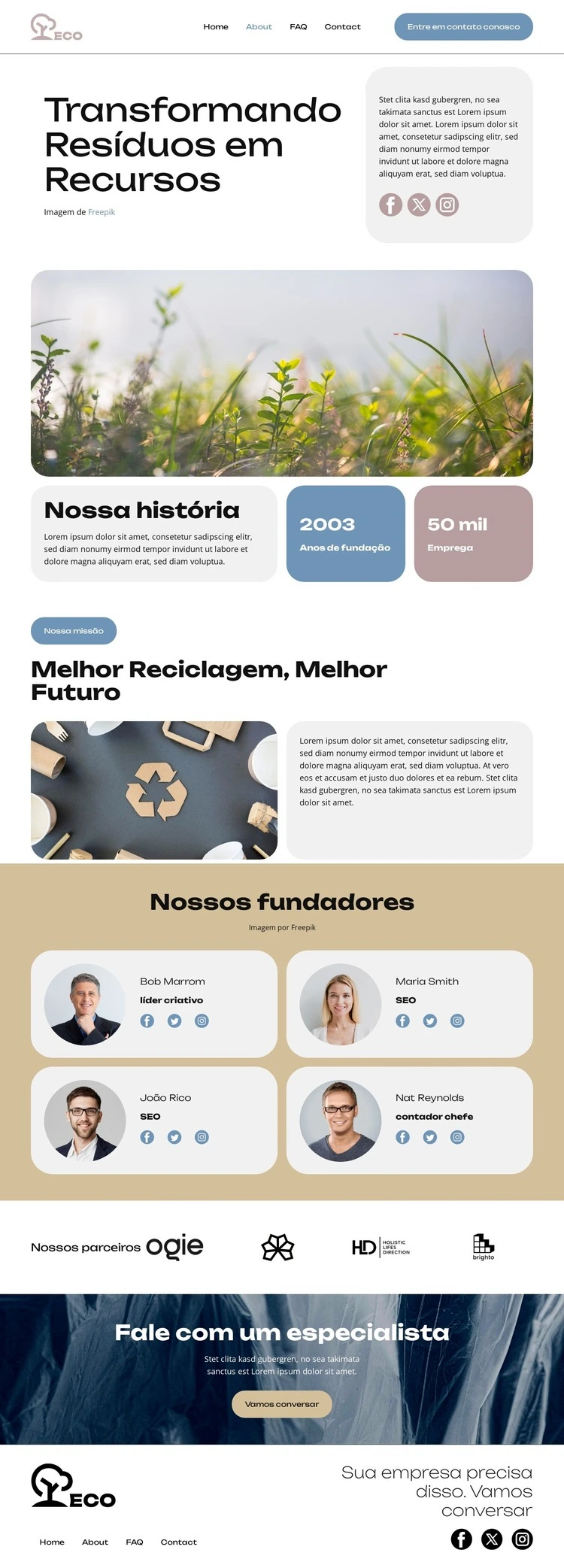
Task: Open the Home link in top navigation
Action: click(216, 27)
